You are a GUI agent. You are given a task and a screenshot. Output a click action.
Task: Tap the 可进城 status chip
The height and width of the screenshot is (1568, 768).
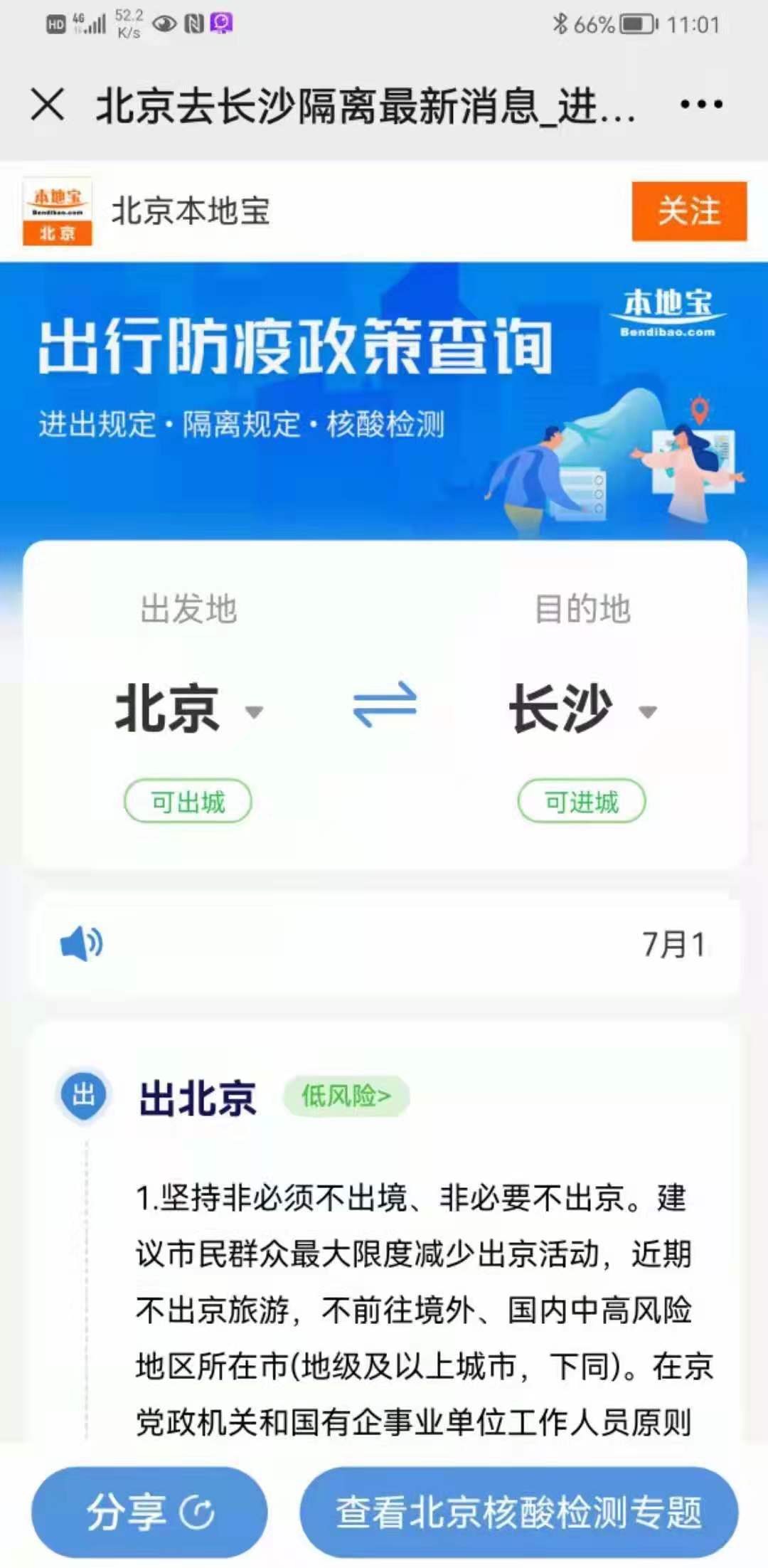coord(581,802)
